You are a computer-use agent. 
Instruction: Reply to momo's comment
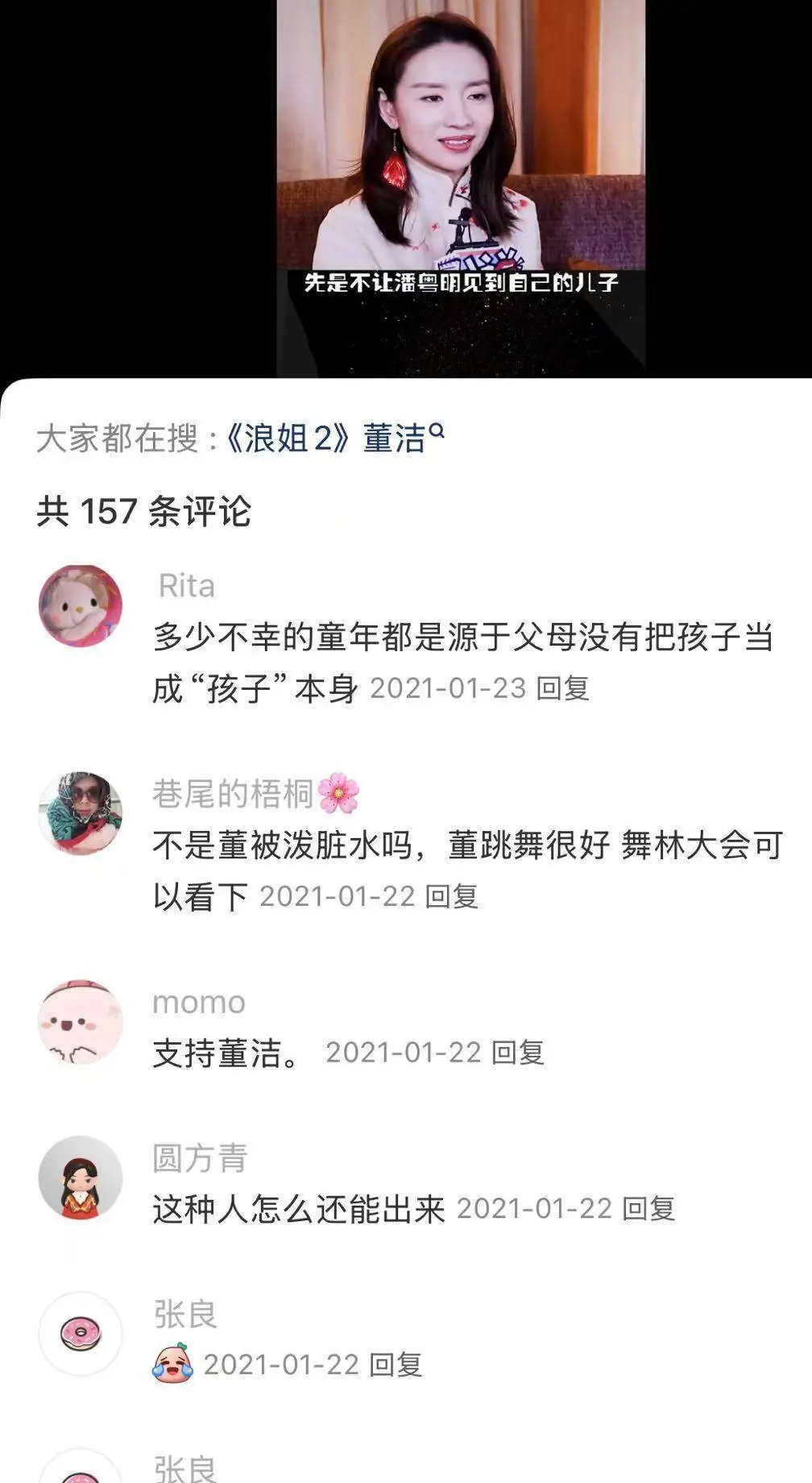pyautogui.click(x=518, y=1053)
